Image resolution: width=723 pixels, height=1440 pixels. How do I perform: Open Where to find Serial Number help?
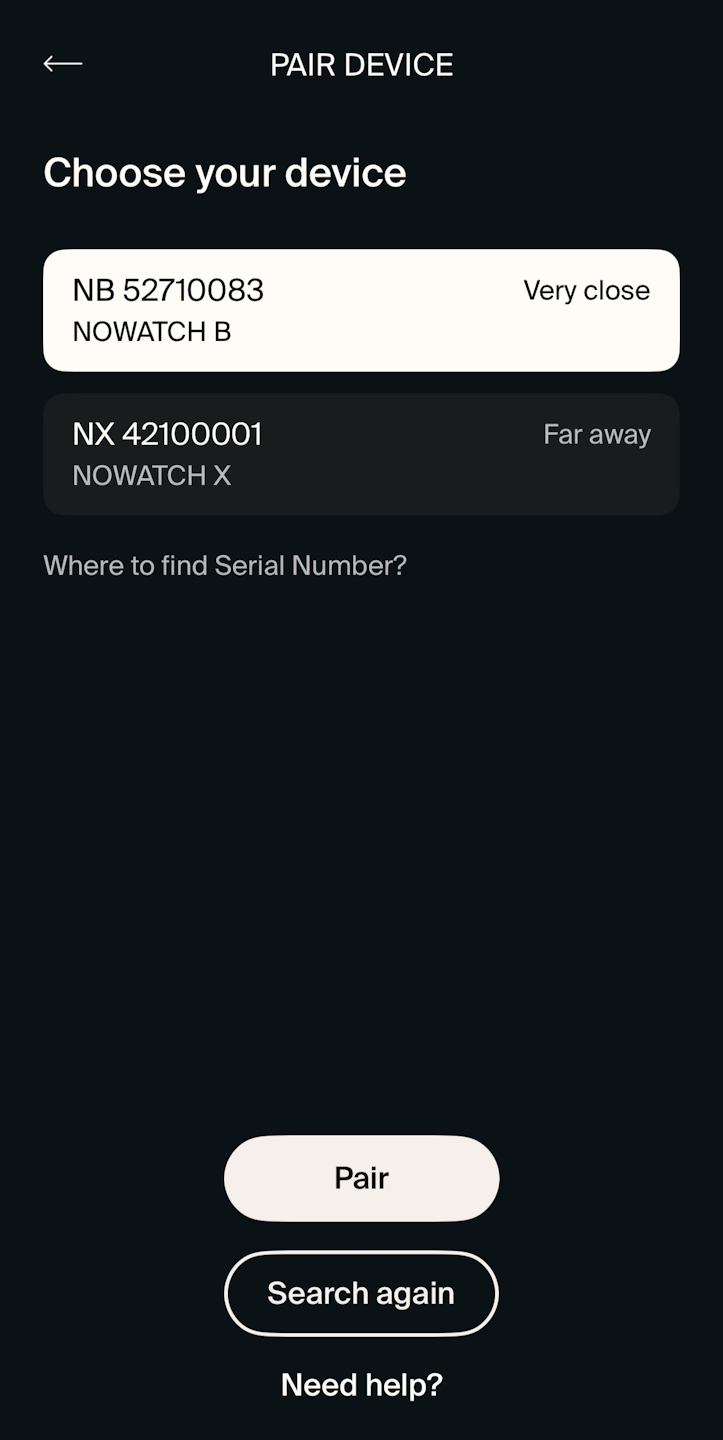point(225,566)
